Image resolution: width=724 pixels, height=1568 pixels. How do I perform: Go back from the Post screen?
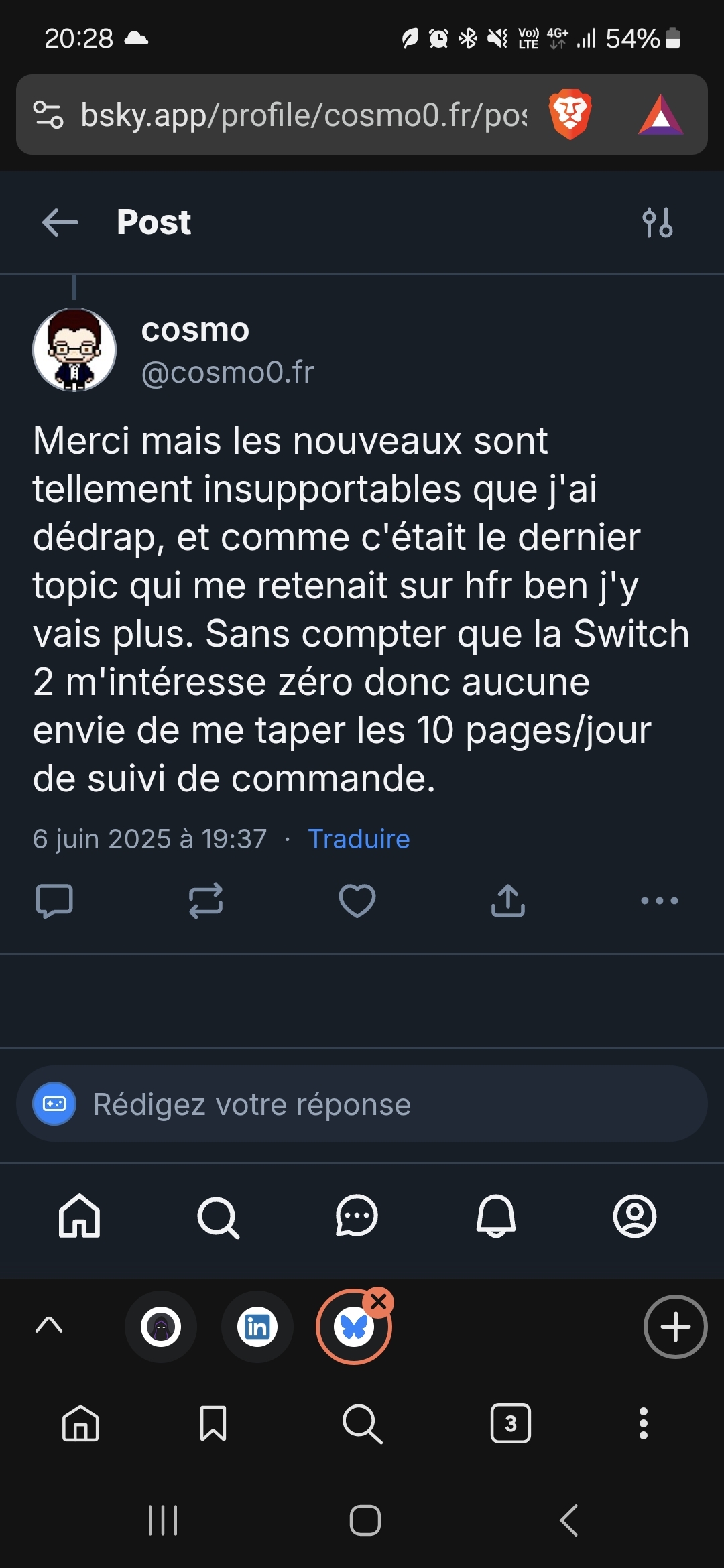pos(60,222)
